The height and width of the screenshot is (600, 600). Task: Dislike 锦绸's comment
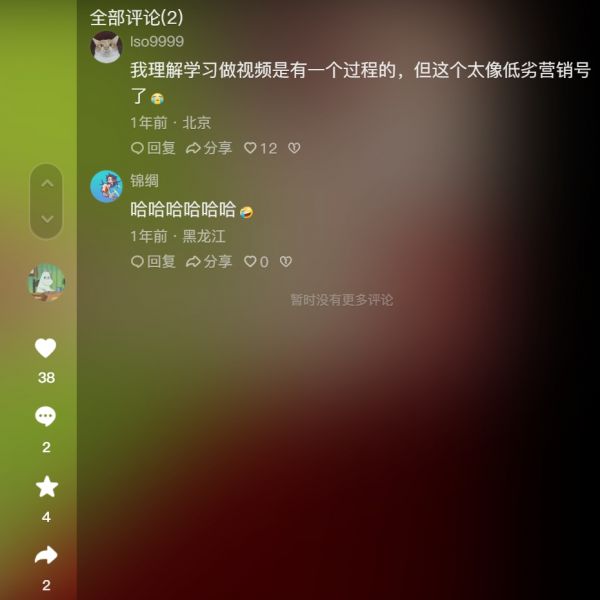pyautogui.click(x=285, y=262)
